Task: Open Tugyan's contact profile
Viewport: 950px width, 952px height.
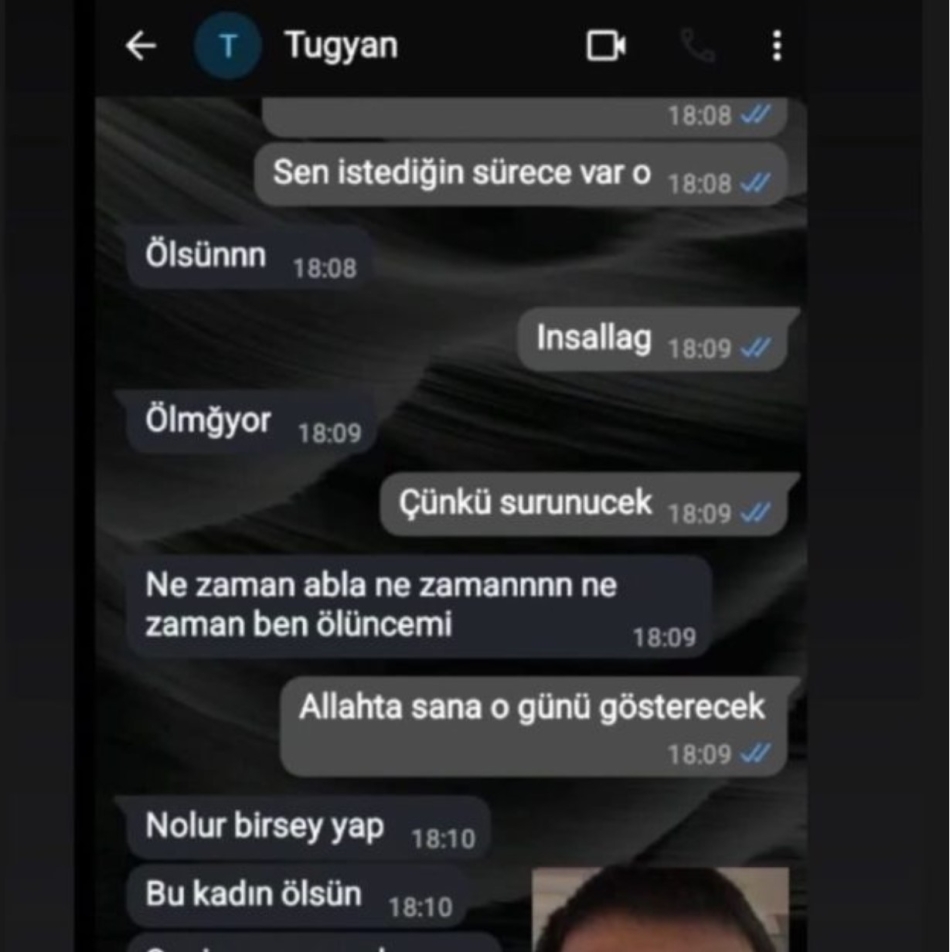Action: (x=340, y=46)
